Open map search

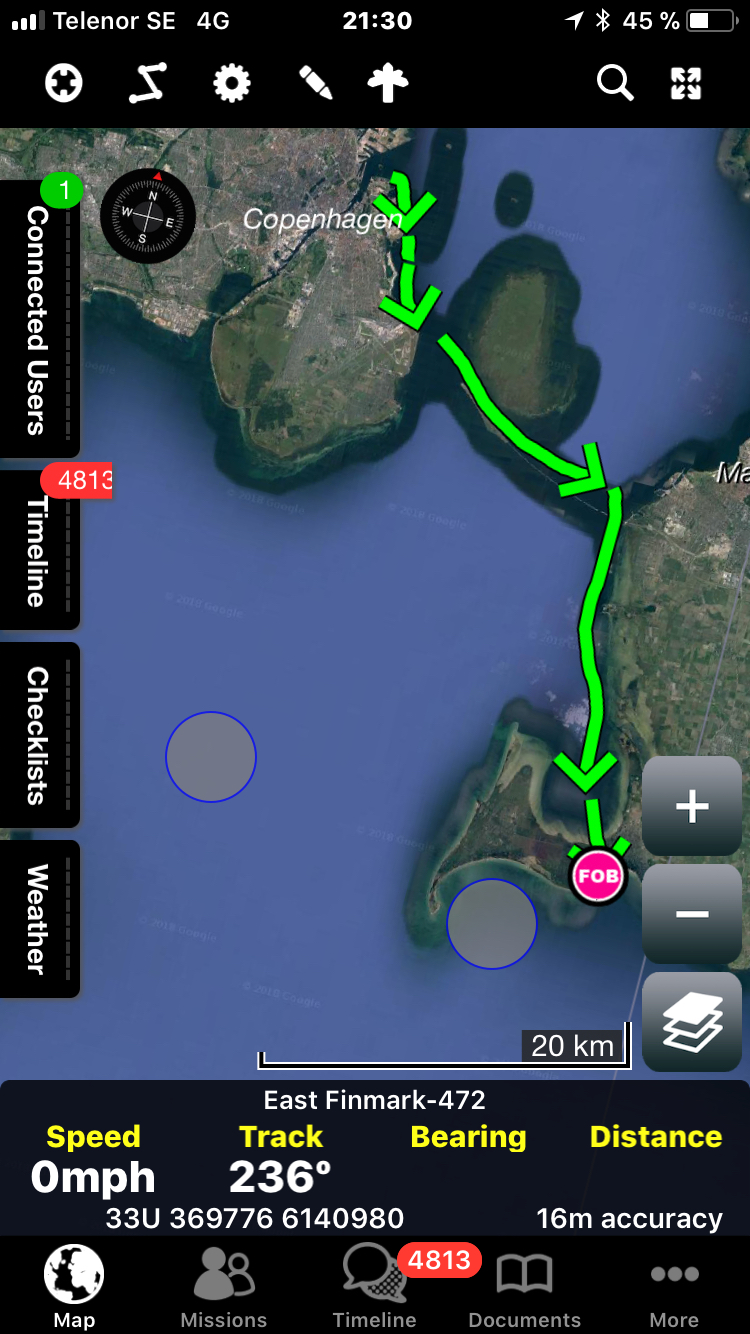tap(615, 84)
